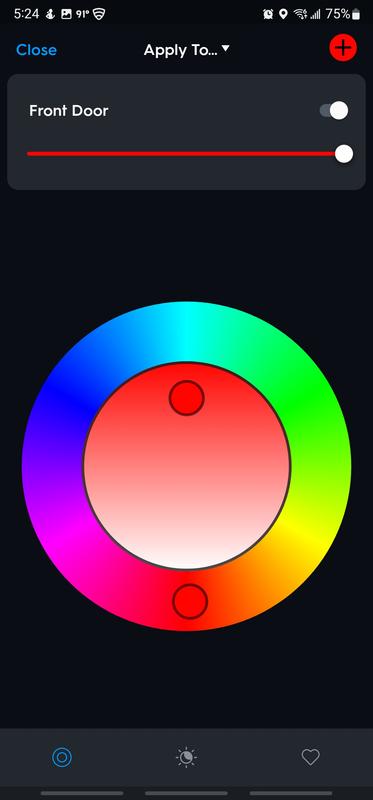
Task: Tap the red hue handle on ring
Action: [x=190, y=602]
